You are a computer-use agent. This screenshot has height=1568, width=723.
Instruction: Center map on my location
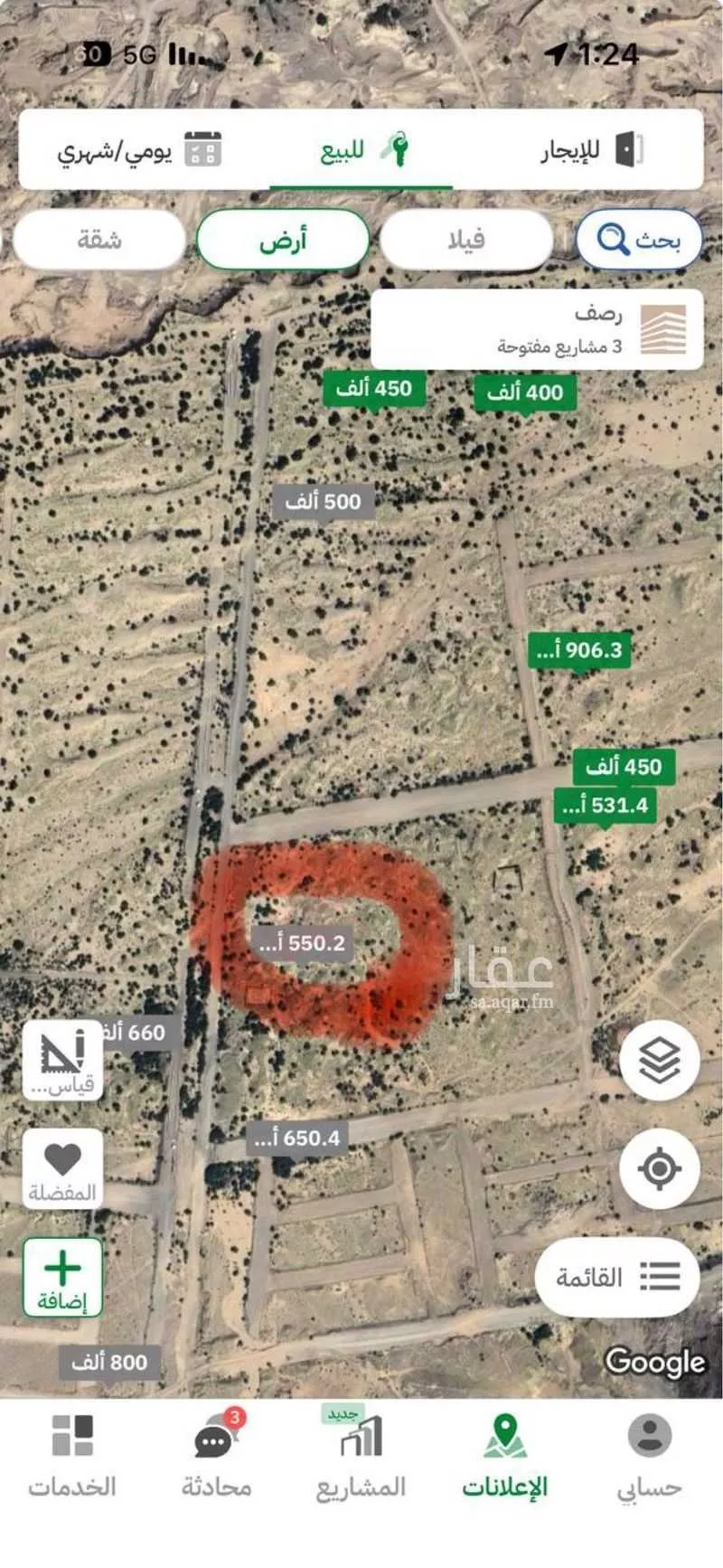coord(660,1168)
